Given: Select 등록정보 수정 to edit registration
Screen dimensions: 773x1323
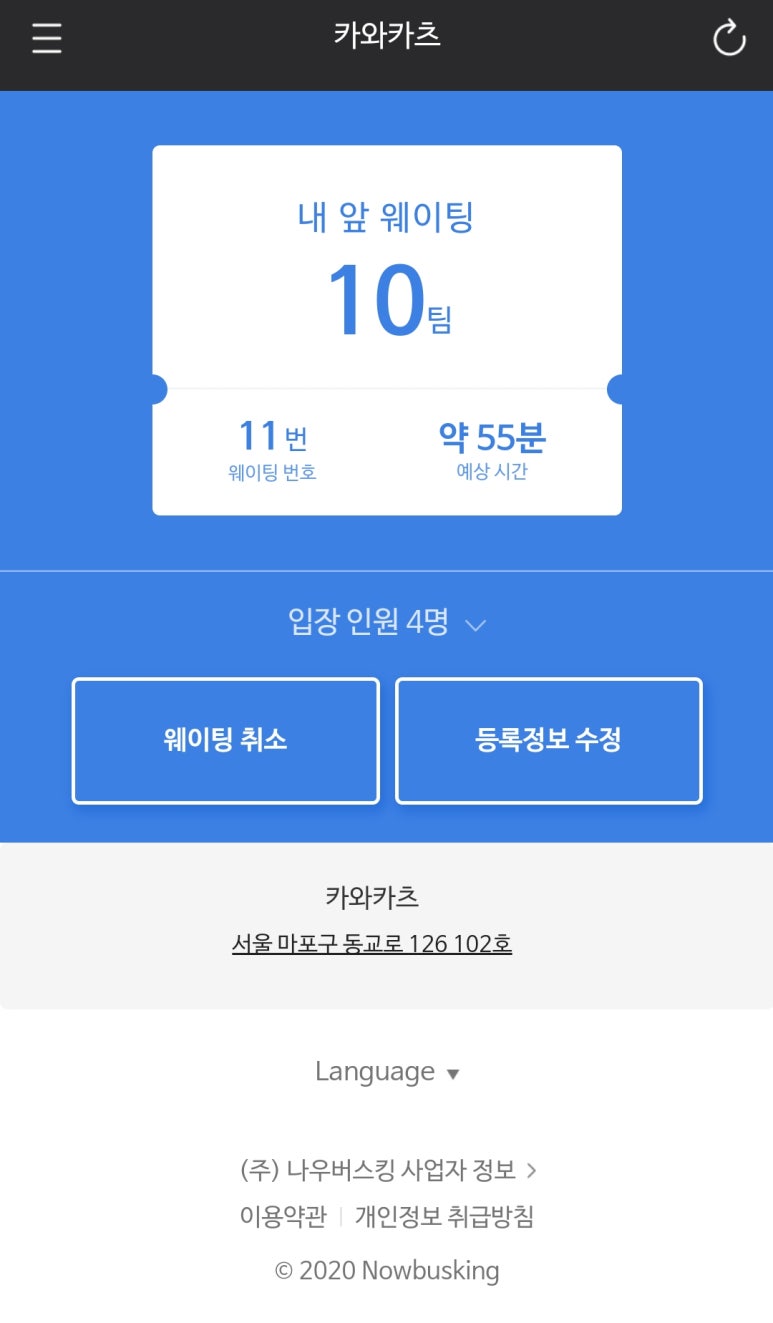Looking at the screenshot, I should (x=549, y=740).
